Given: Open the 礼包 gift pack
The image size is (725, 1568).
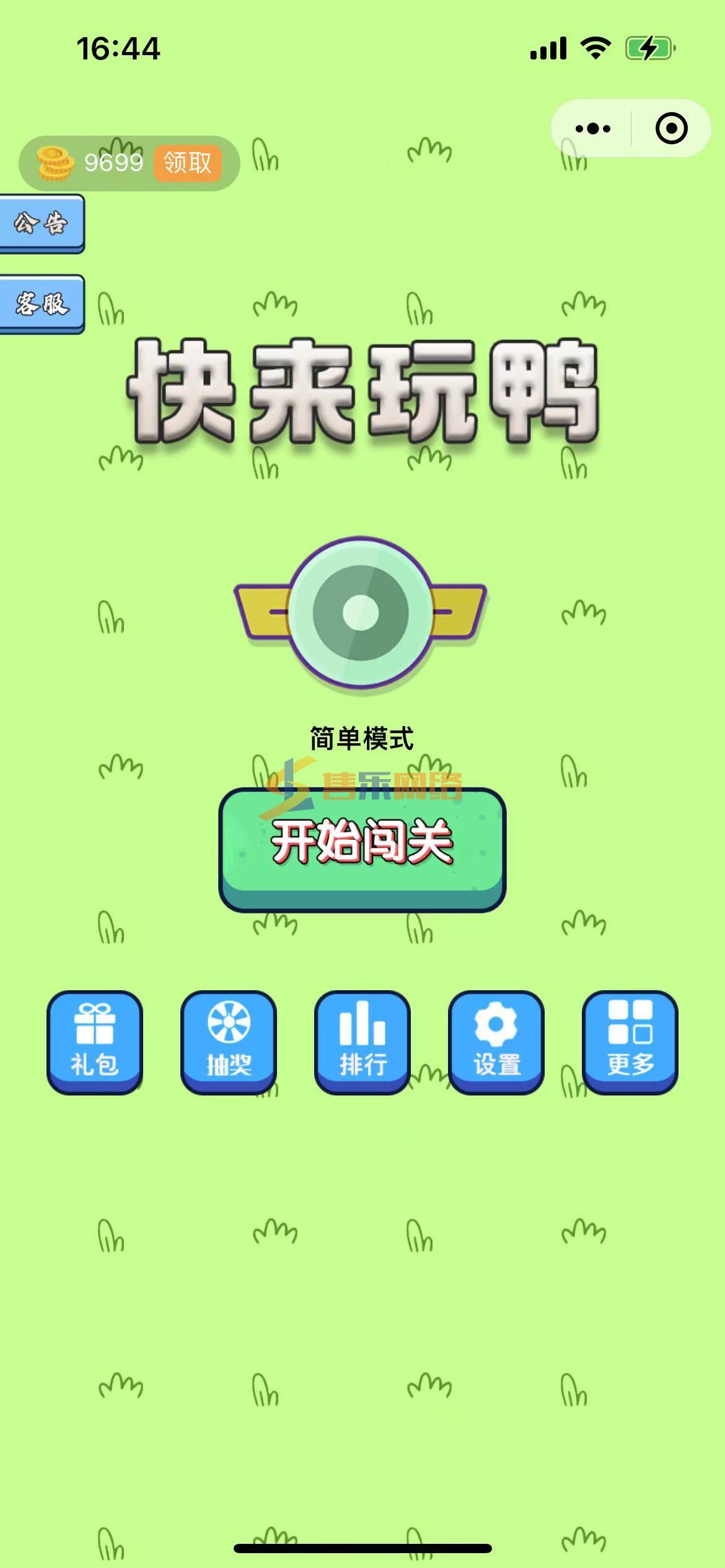Looking at the screenshot, I should [x=95, y=1042].
